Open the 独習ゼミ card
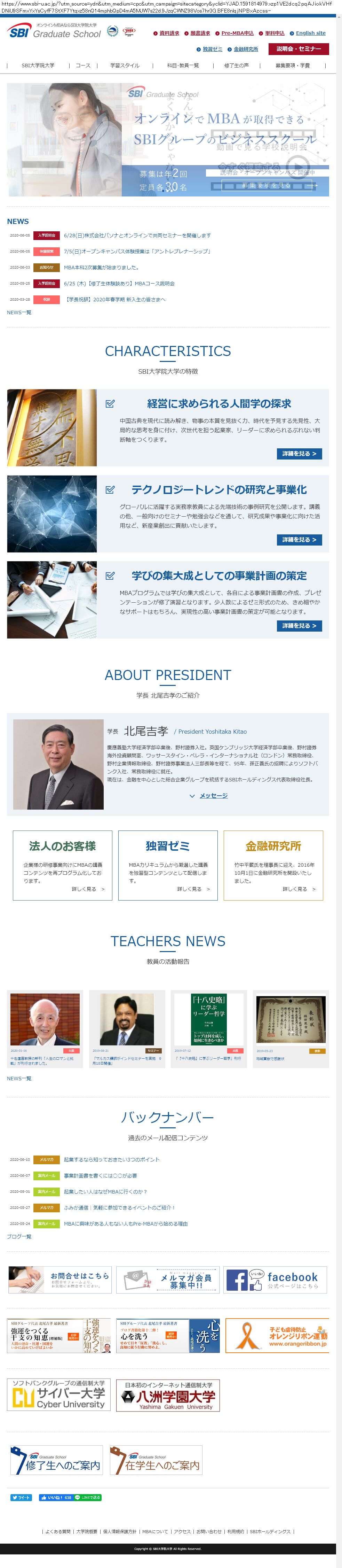 [x=168, y=865]
